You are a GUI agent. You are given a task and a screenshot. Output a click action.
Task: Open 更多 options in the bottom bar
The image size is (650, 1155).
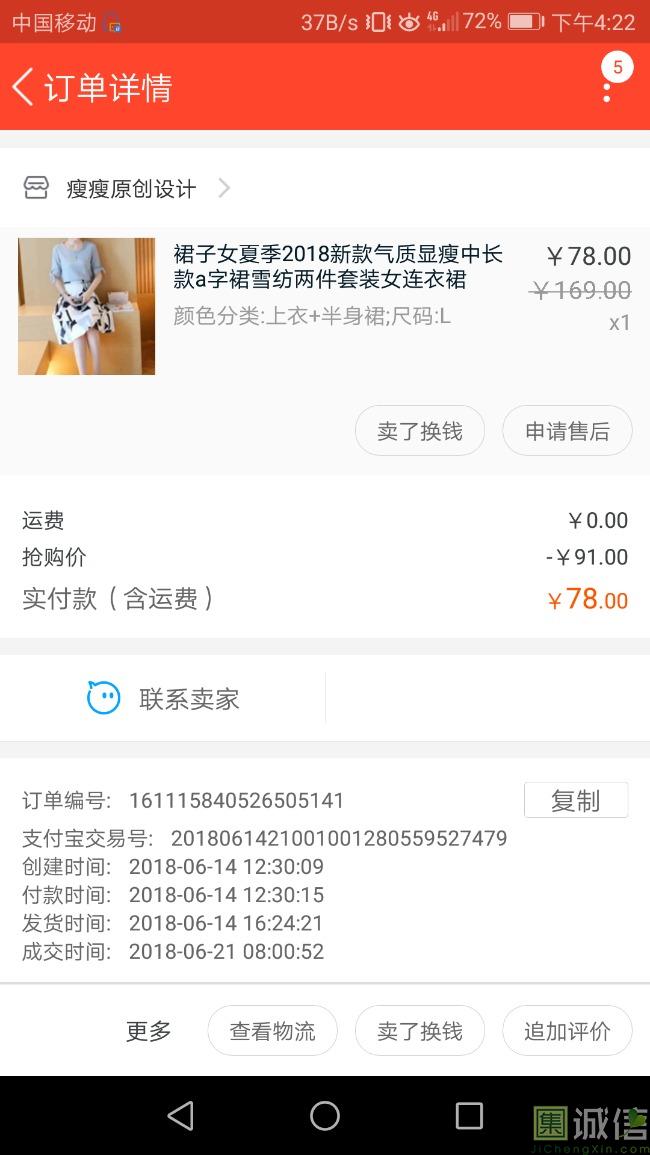[x=149, y=1031]
